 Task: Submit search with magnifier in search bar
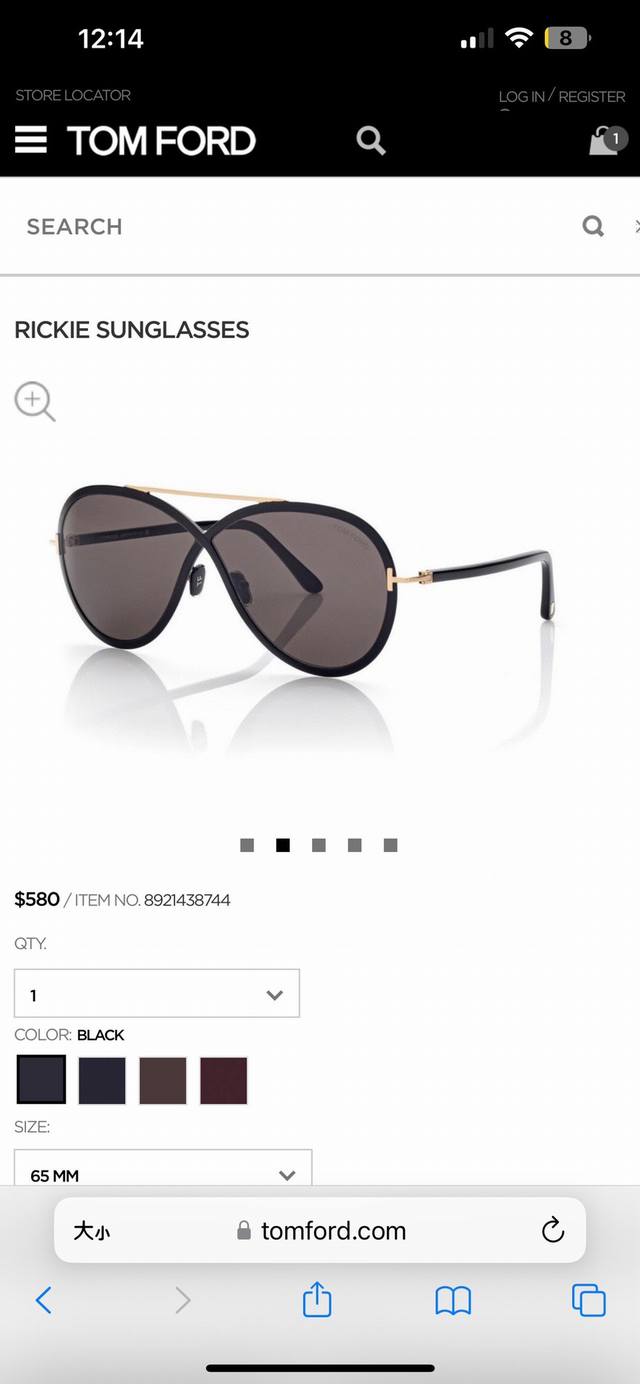point(593,226)
